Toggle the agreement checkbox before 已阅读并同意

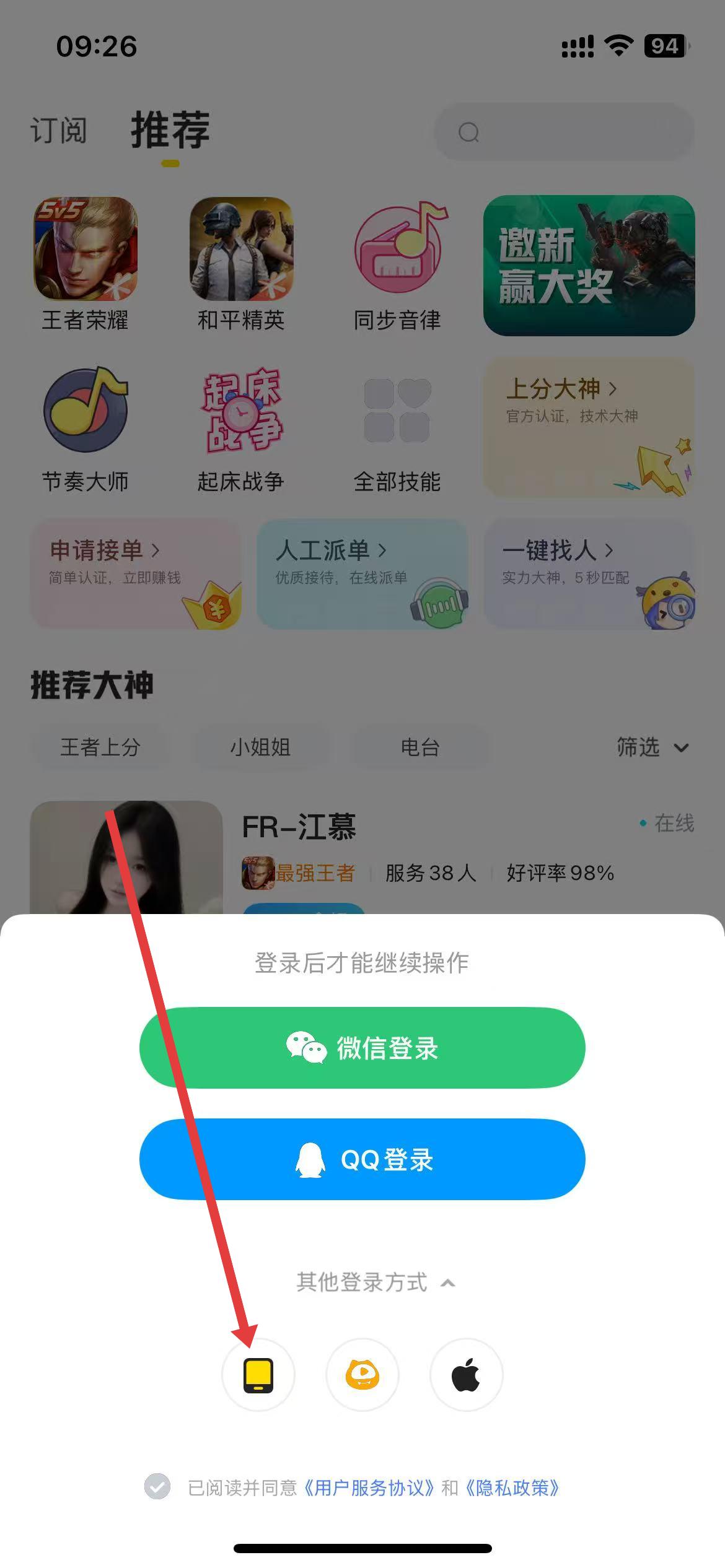(x=157, y=1487)
